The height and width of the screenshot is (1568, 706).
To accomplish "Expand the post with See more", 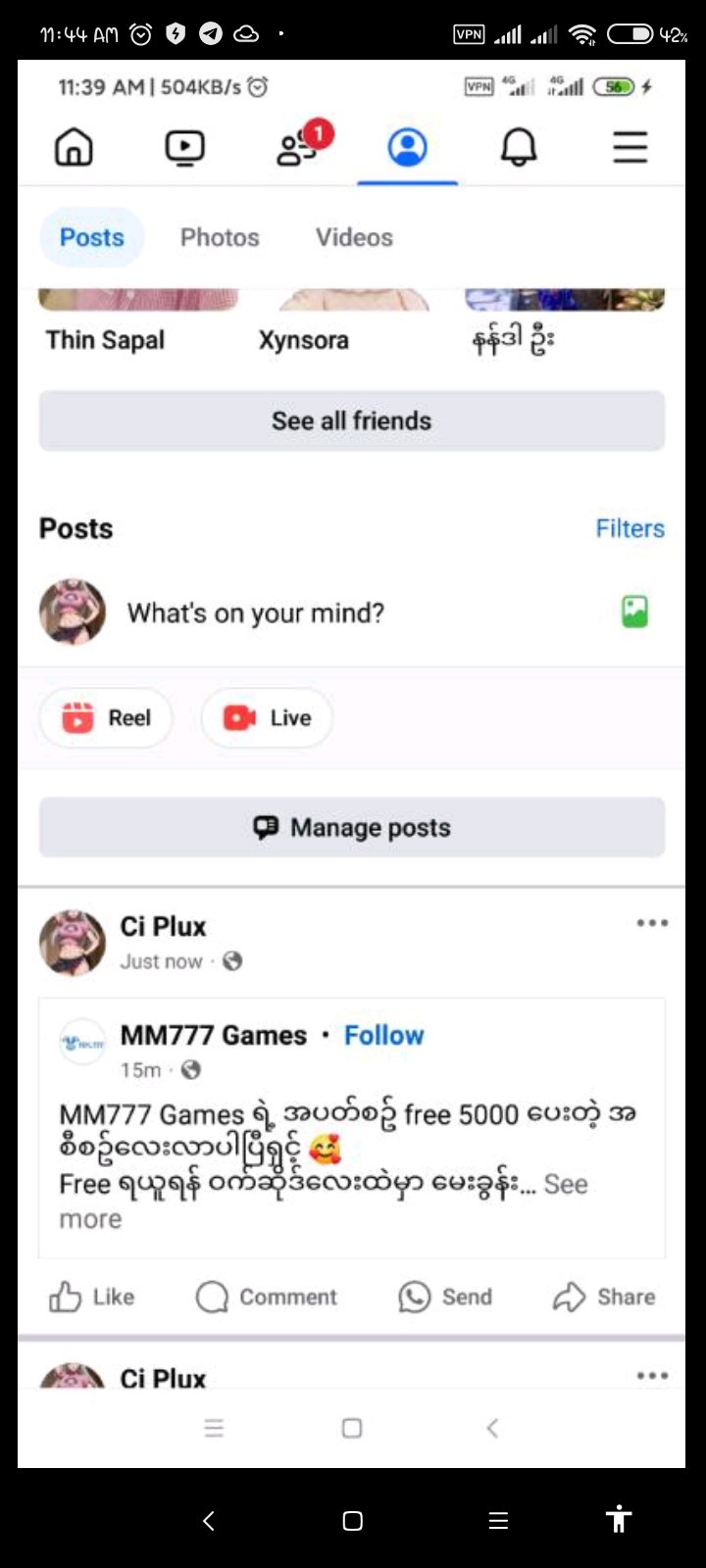I will point(567,1184).
